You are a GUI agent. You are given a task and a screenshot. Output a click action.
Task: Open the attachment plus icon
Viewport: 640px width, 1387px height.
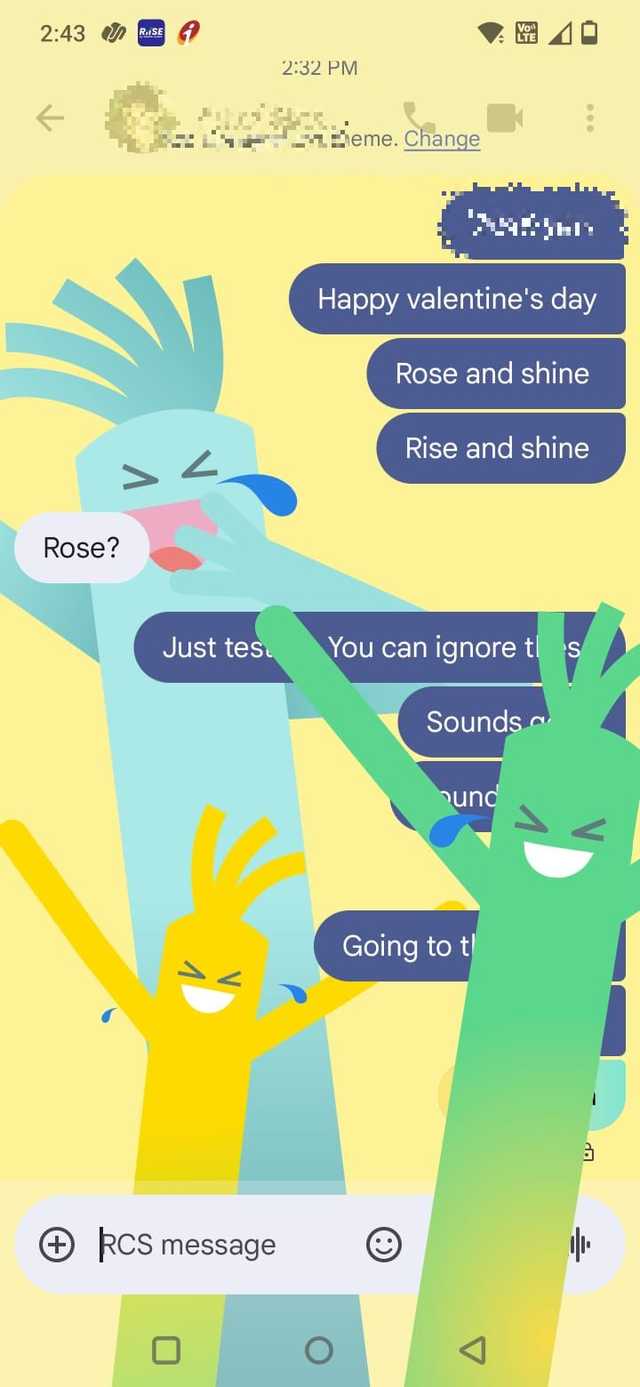(56, 1245)
